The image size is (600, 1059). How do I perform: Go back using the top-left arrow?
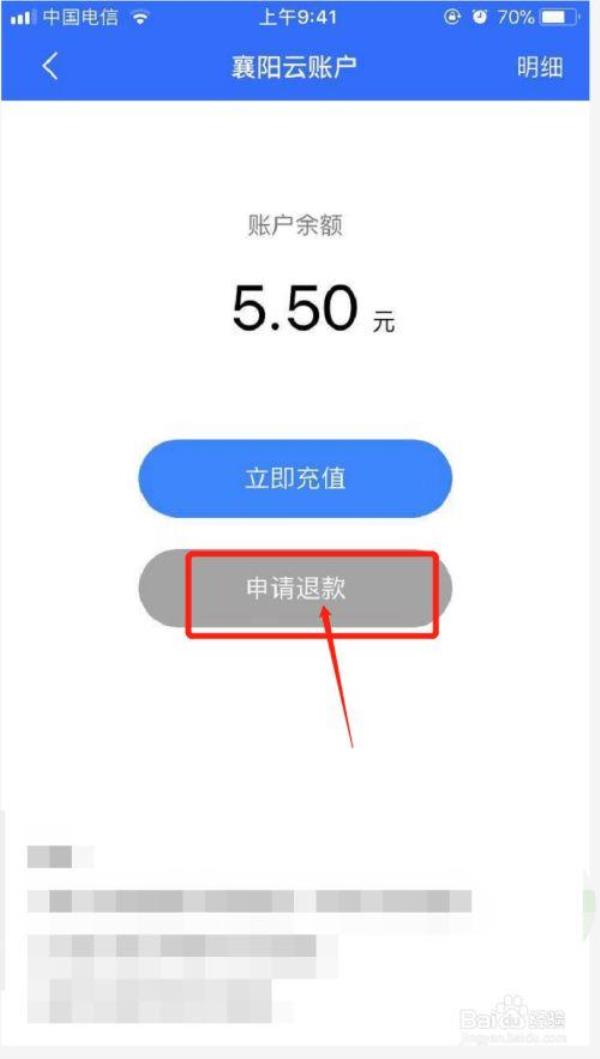[50, 66]
